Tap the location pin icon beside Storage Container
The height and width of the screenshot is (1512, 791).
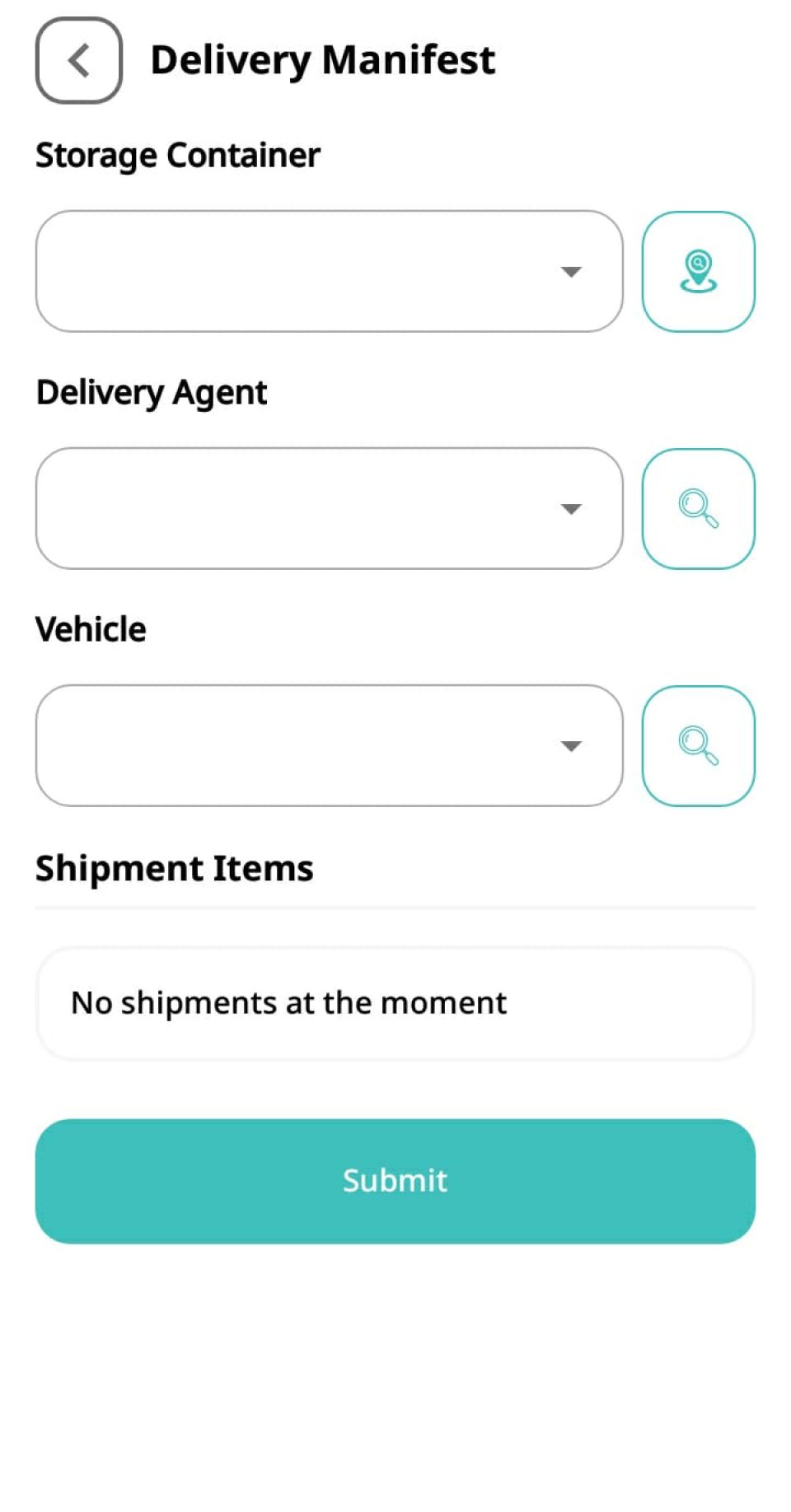point(698,271)
